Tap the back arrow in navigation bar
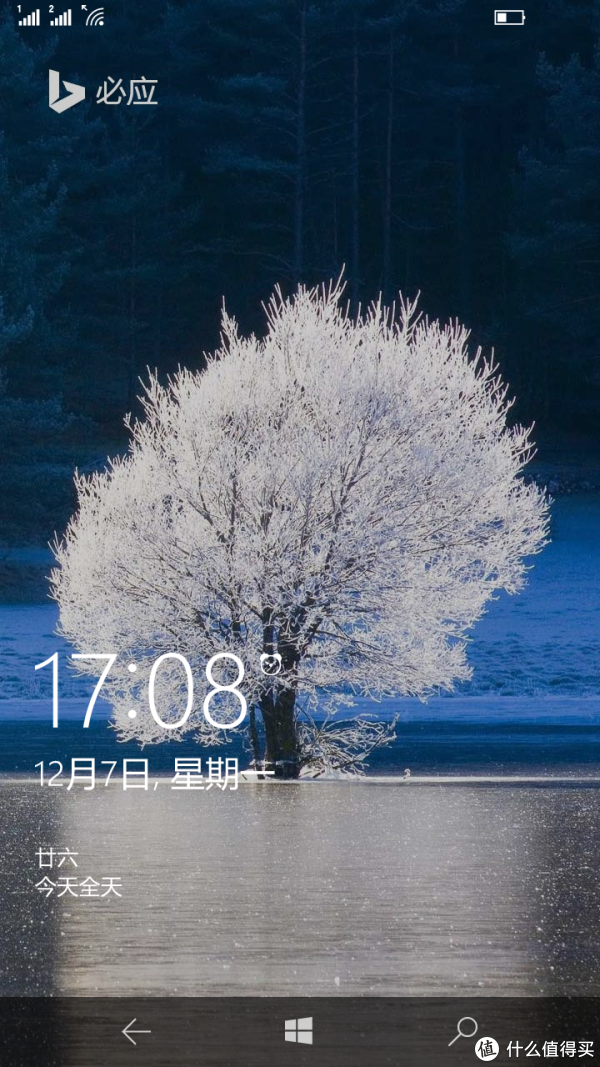600x1067 pixels. (x=136, y=1031)
